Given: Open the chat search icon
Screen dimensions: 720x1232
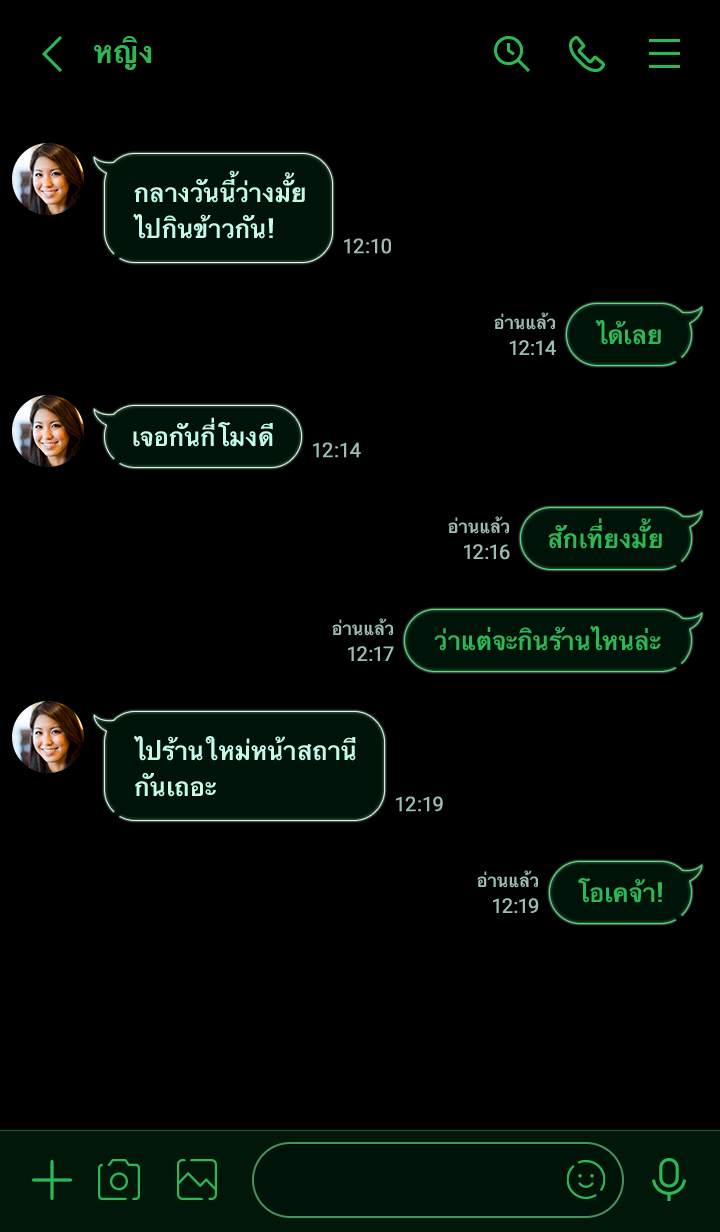Looking at the screenshot, I should [x=511, y=54].
